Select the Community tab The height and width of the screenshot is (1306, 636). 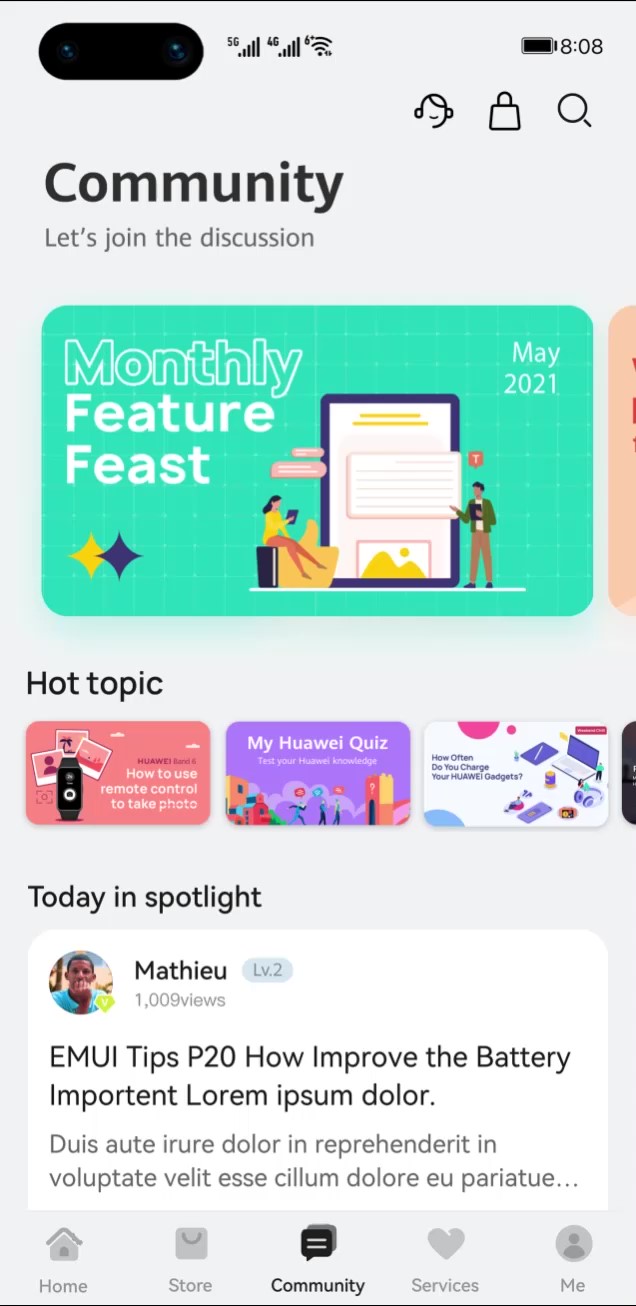318,1260
